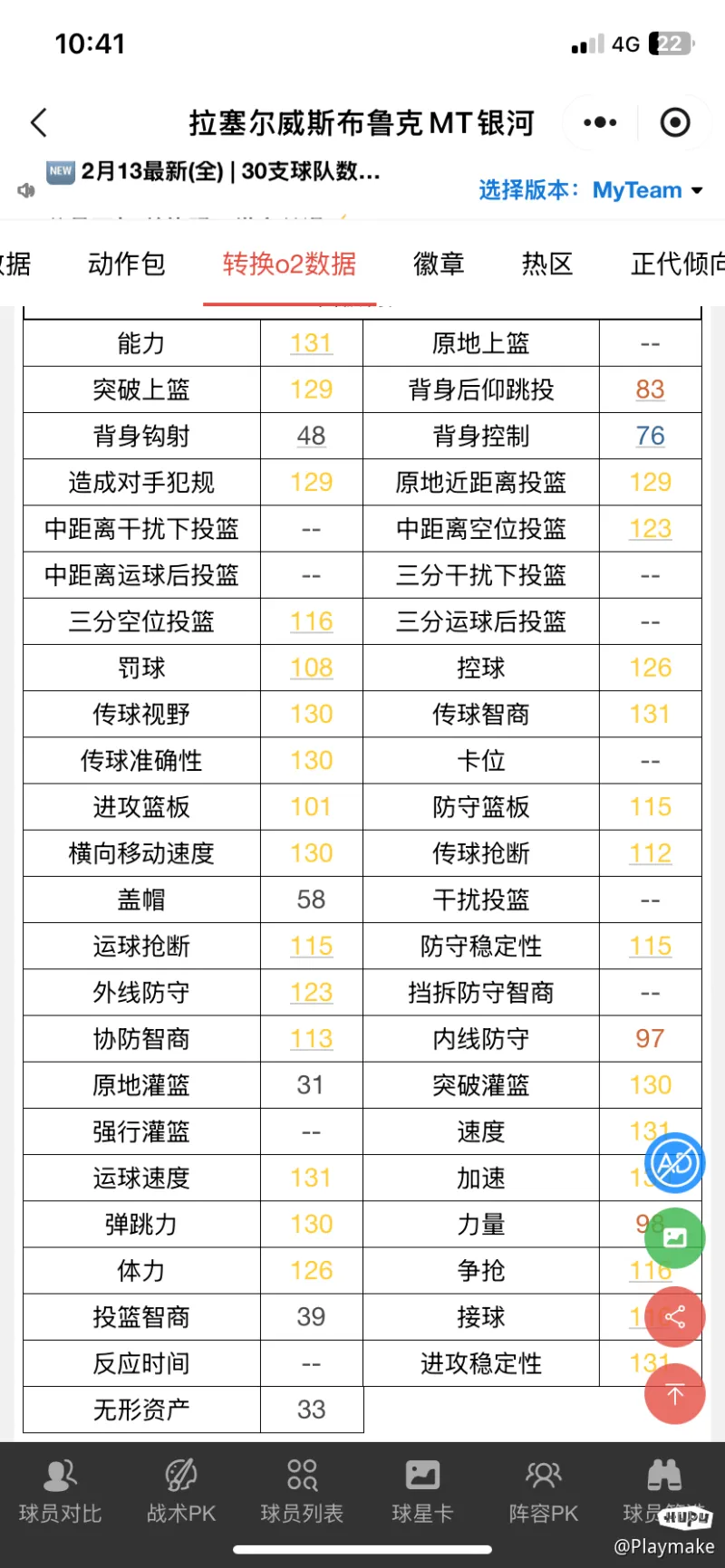The height and width of the screenshot is (1568, 725).
Task: Tap the green image floating button
Action: [x=674, y=1238]
